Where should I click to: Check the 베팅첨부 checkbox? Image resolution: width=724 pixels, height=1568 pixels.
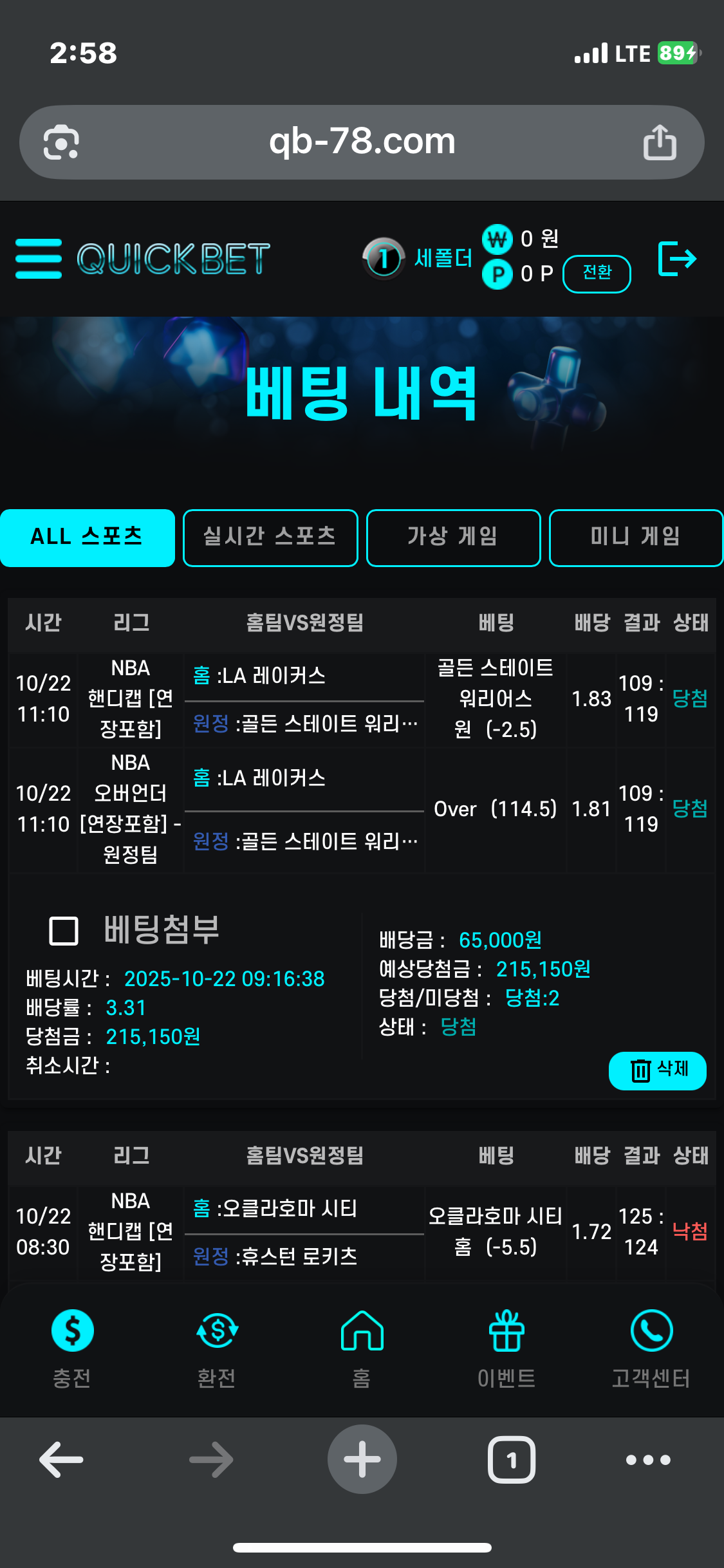(64, 931)
